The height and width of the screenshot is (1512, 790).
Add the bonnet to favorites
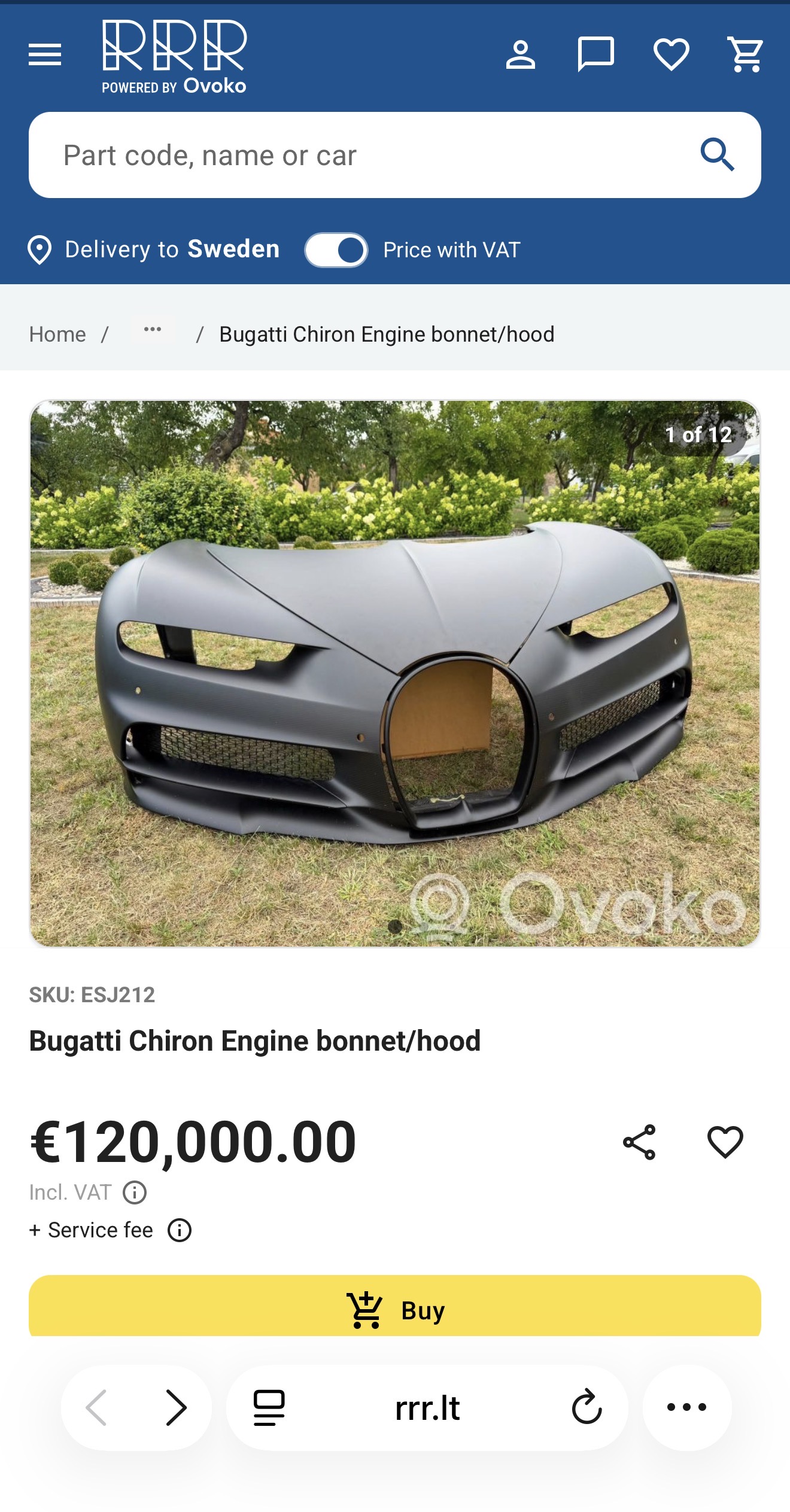pyautogui.click(x=725, y=1142)
